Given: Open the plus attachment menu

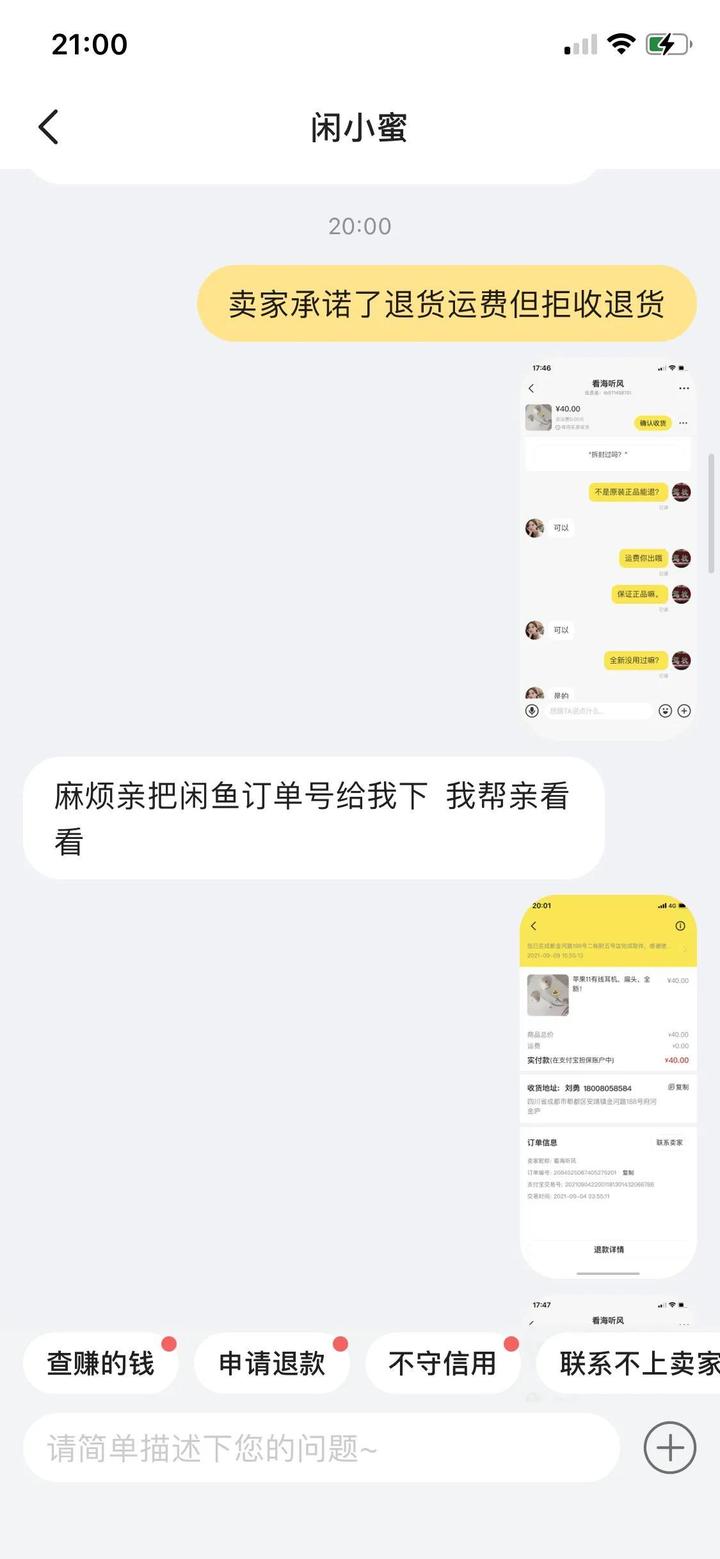Looking at the screenshot, I should [x=669, y=1447].
